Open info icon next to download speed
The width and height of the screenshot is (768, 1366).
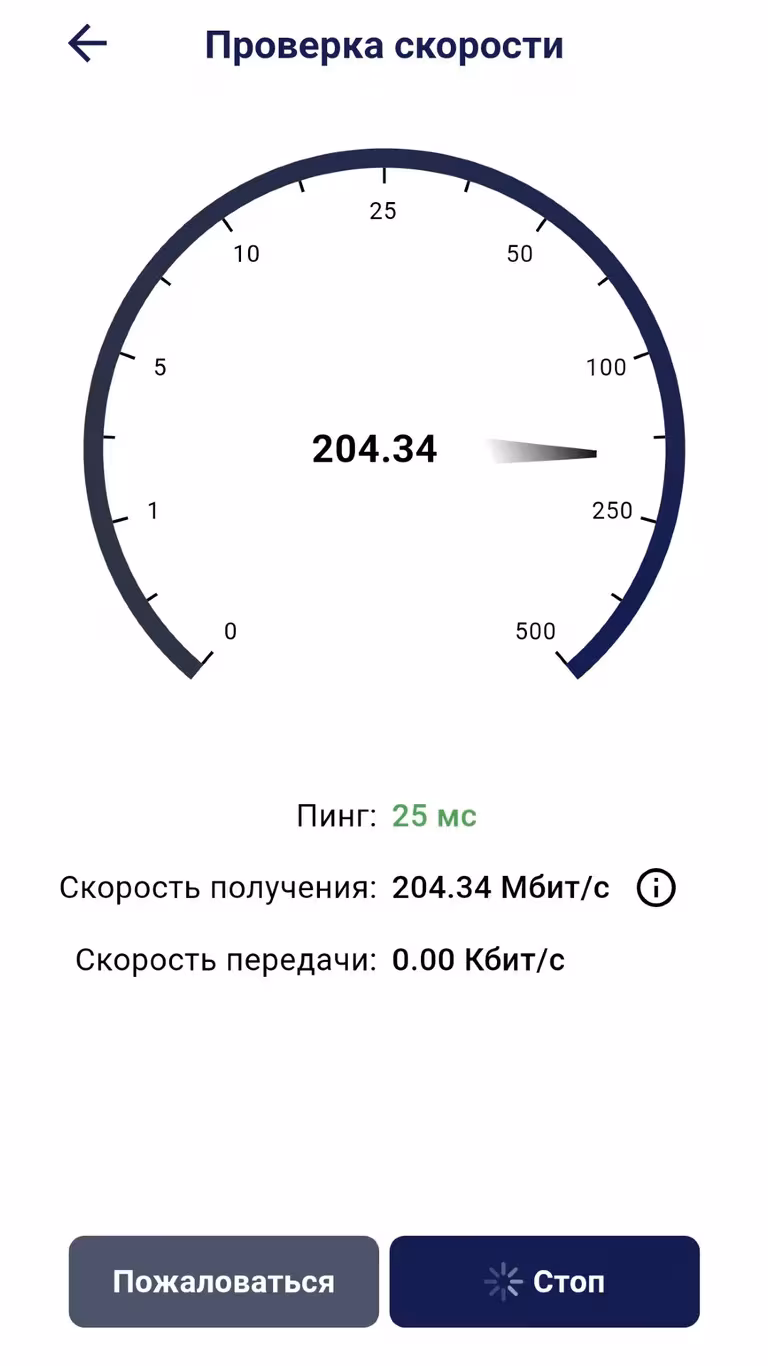click(656, 888)
